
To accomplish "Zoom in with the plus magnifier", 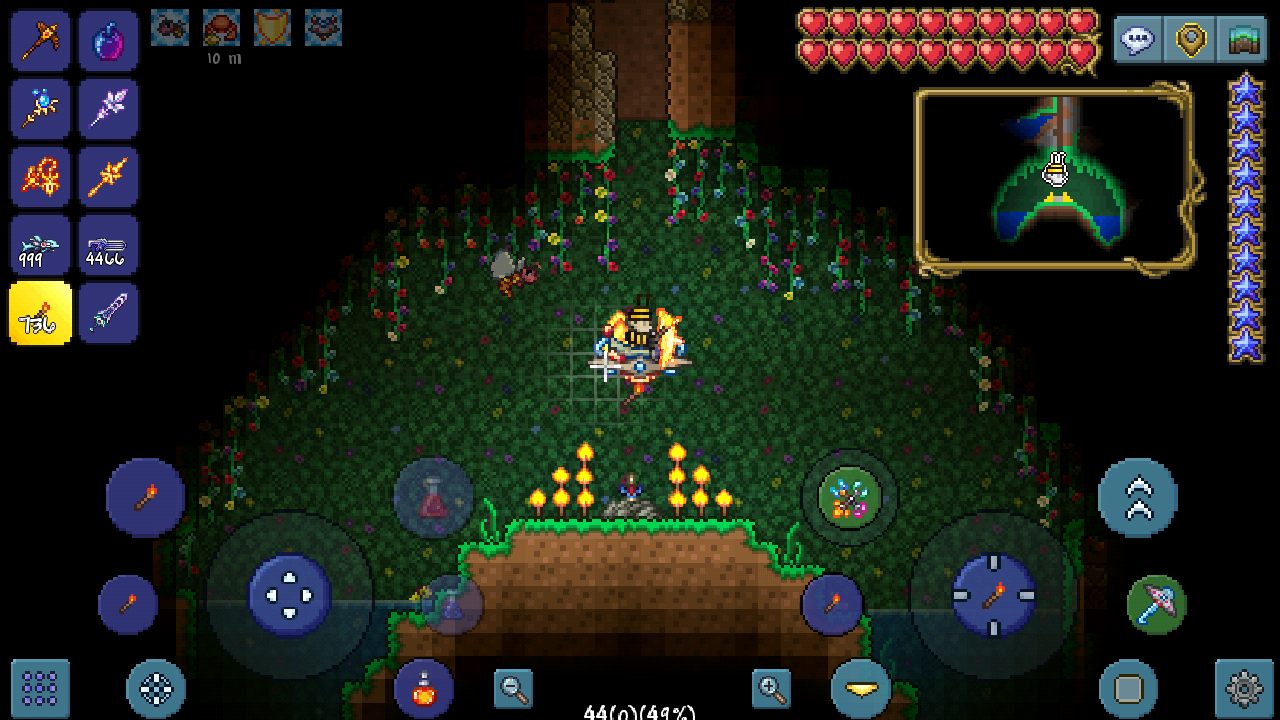I will click(771, 688).
